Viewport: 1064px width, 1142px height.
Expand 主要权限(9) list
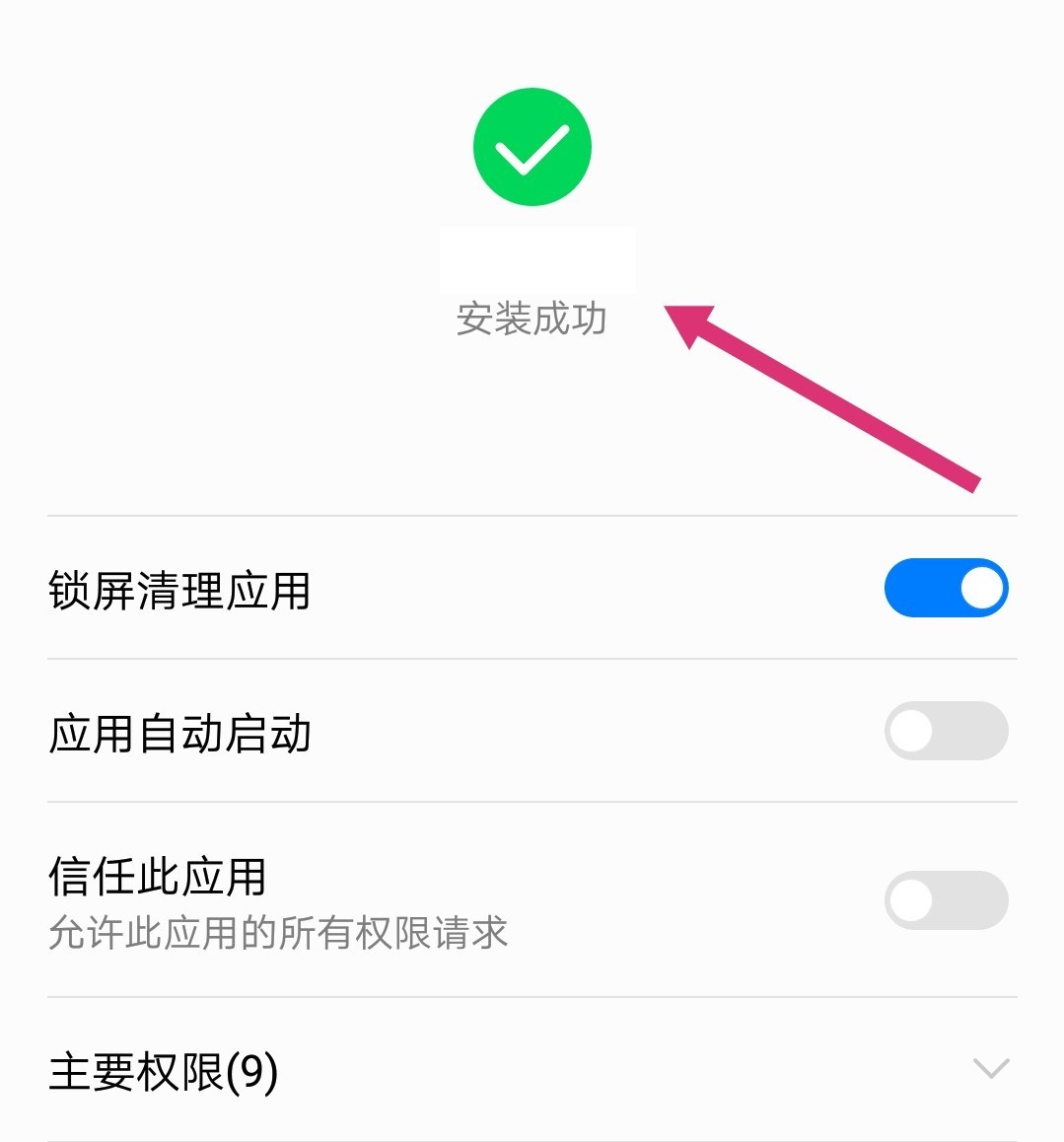pyautogui.click(x=990, y=1069)
